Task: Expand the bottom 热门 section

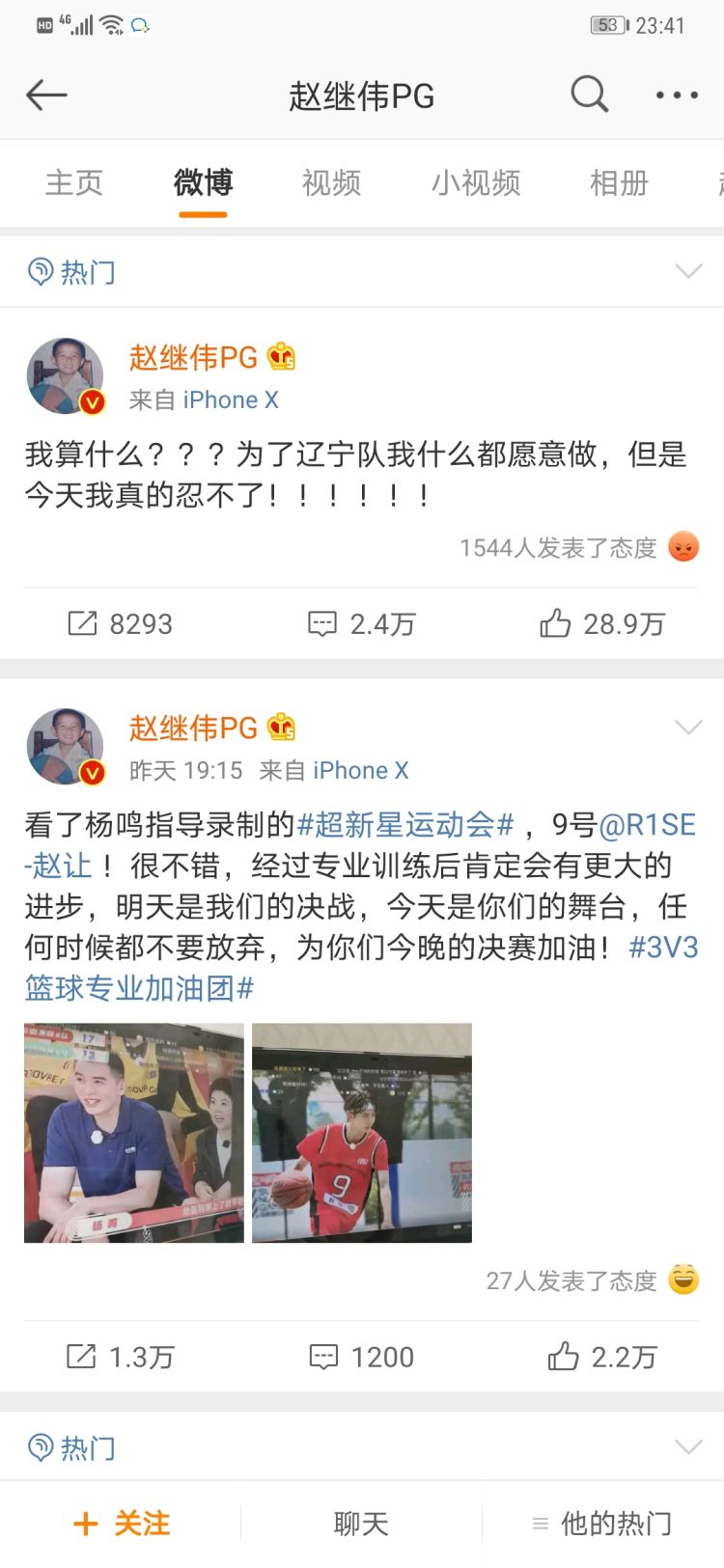Action: click(688, 1445)
